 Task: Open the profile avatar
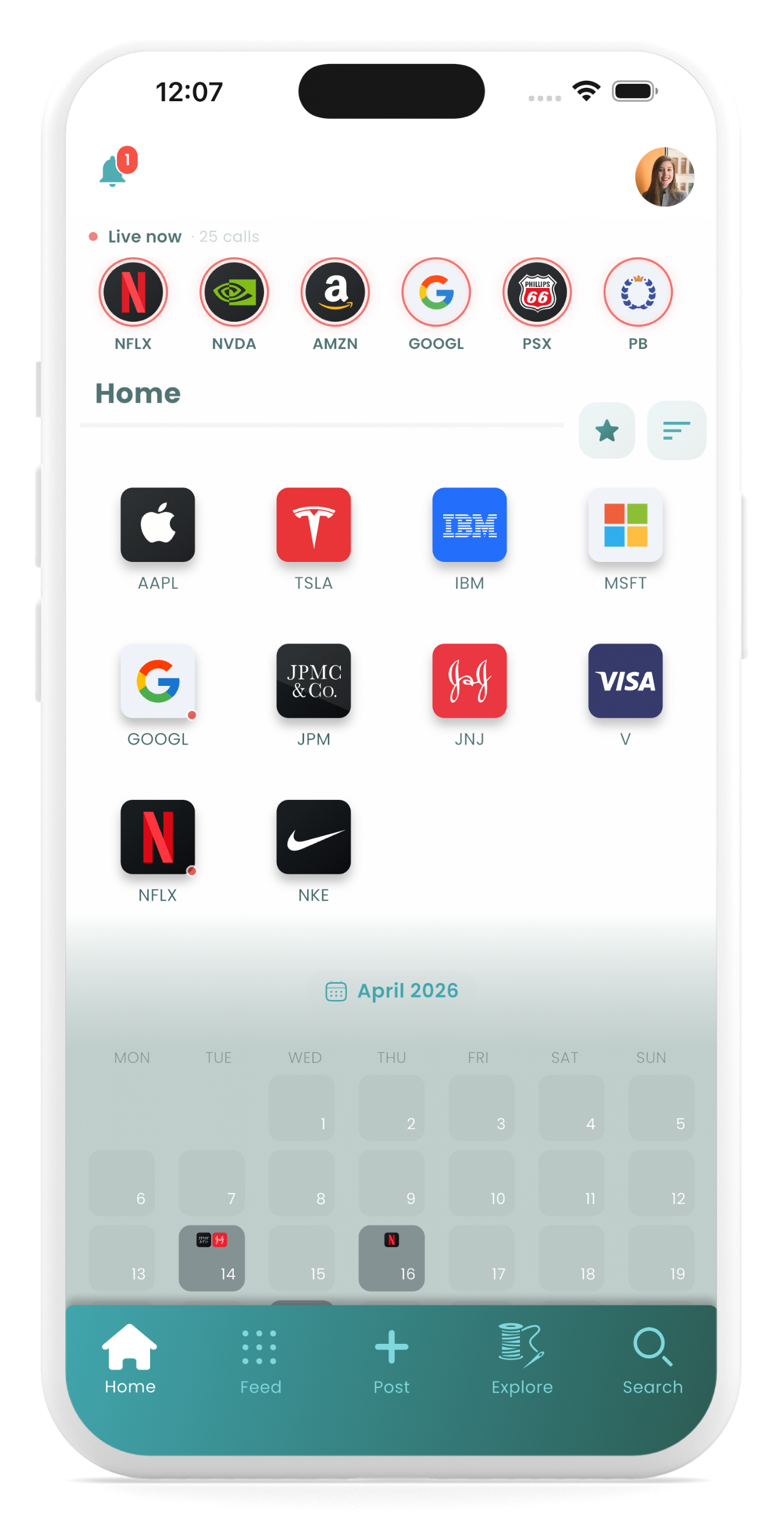pos(665,176)
